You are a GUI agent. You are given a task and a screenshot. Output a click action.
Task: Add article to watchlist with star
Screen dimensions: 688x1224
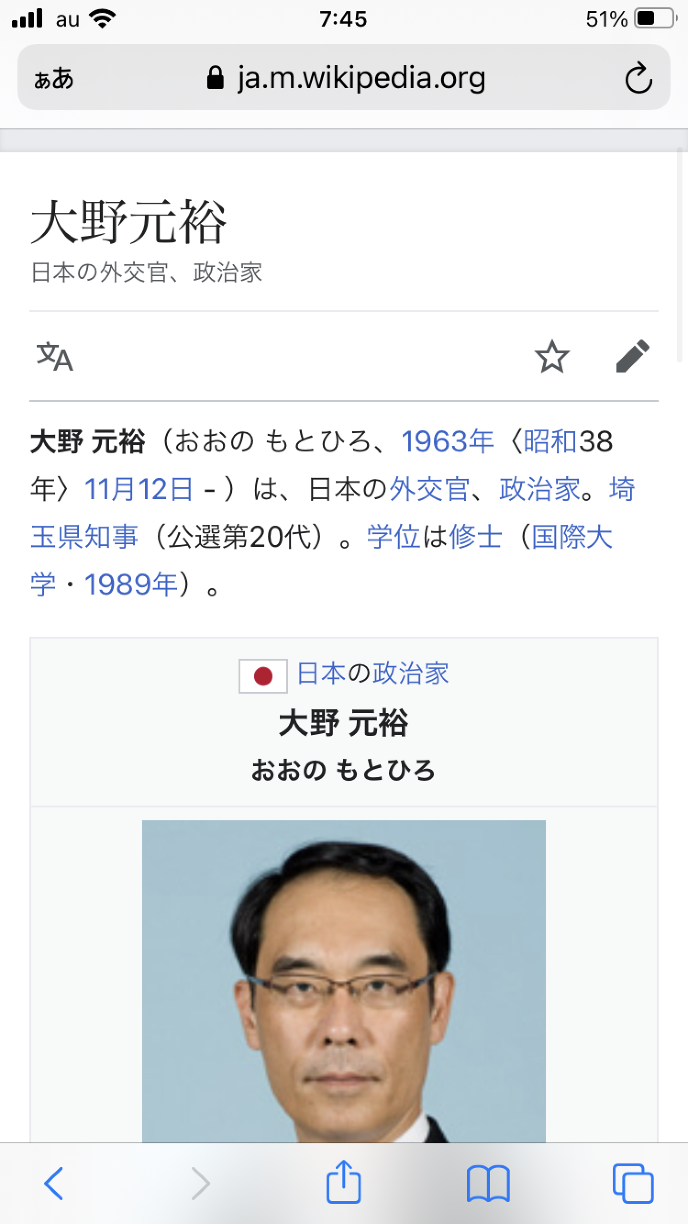(x=552, y=356)
